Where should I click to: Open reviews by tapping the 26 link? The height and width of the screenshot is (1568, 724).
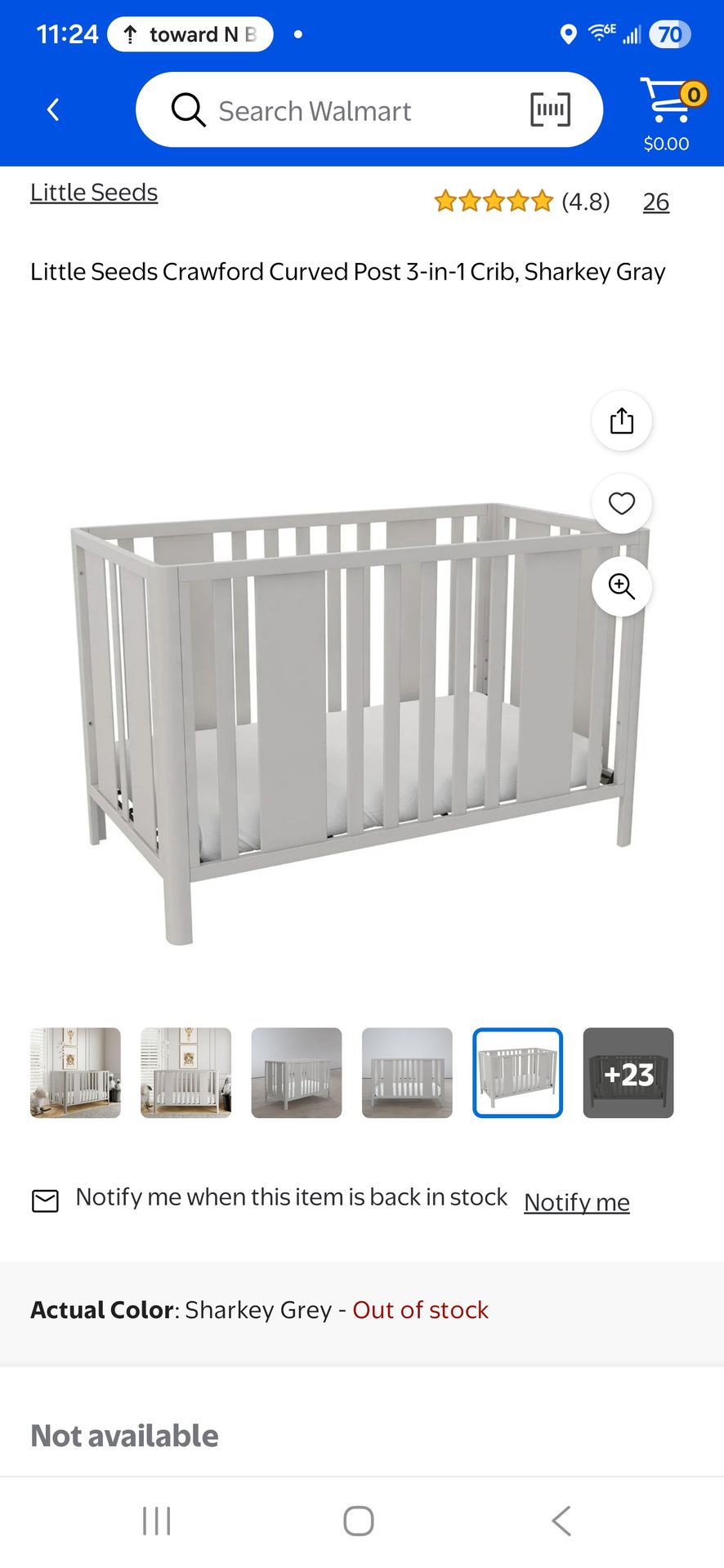[655, 202]
